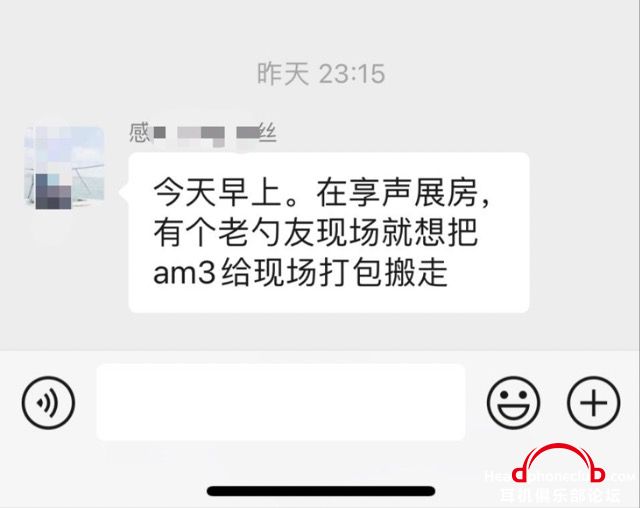Switch to voice message input
The height and width of the screenshot is (508, 640).
pos(48,403)
